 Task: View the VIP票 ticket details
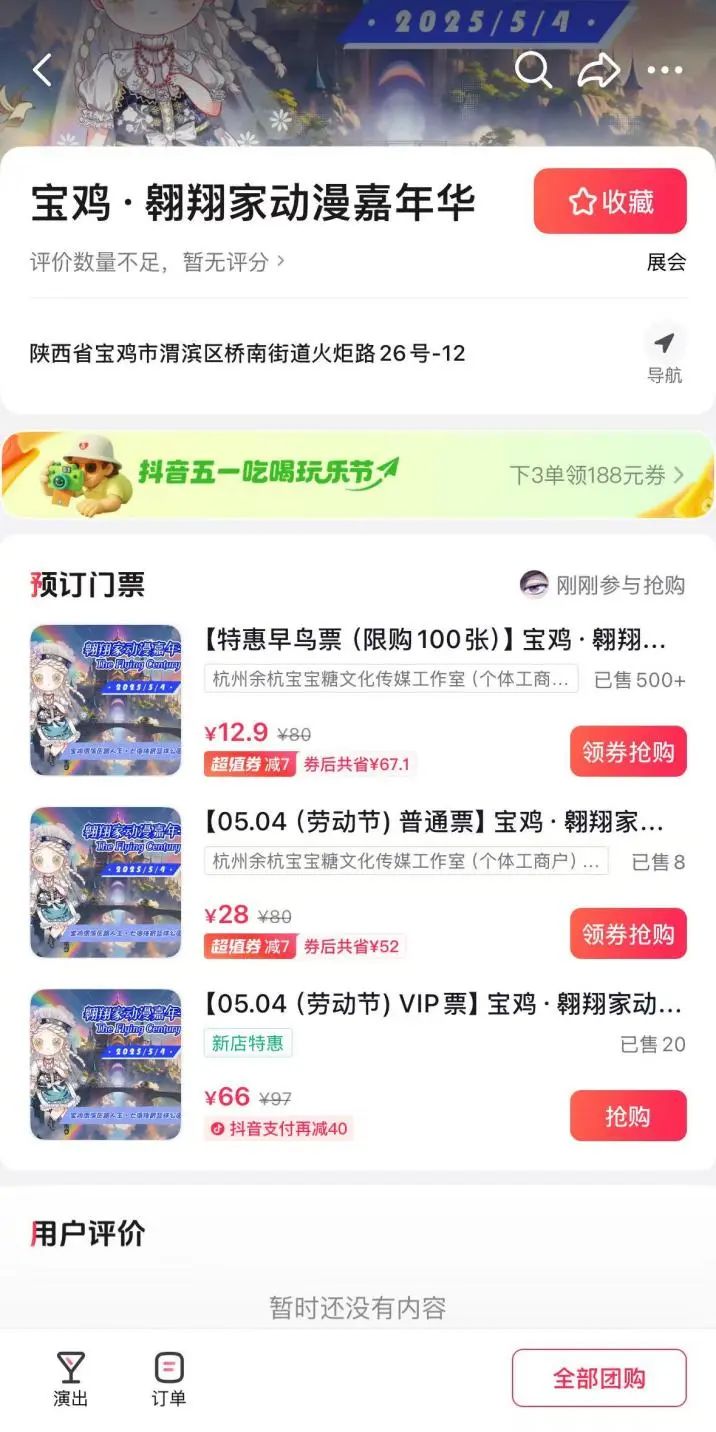pos(443,1005)
